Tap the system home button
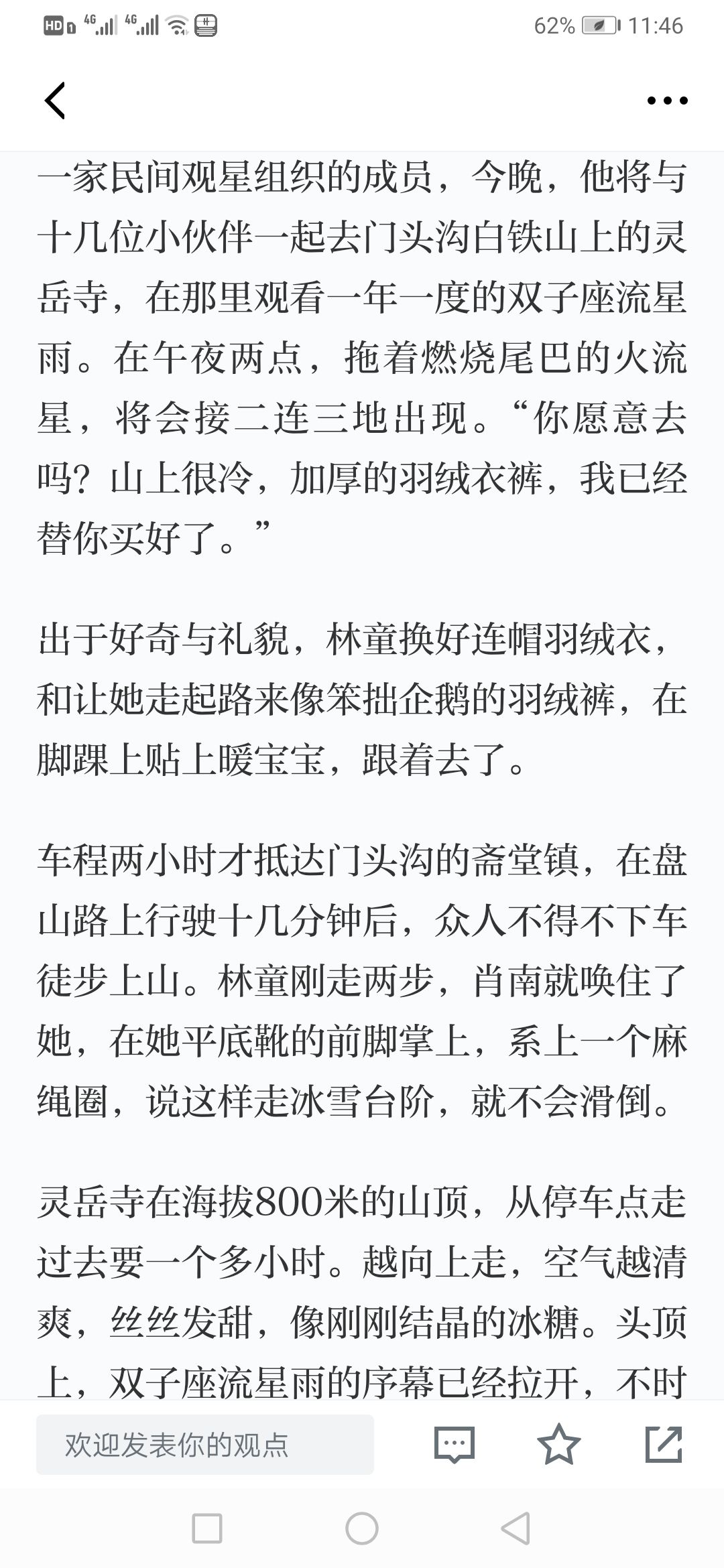Image resolution: width=724 pixels, height=1568 pixels. point(362,1528)
